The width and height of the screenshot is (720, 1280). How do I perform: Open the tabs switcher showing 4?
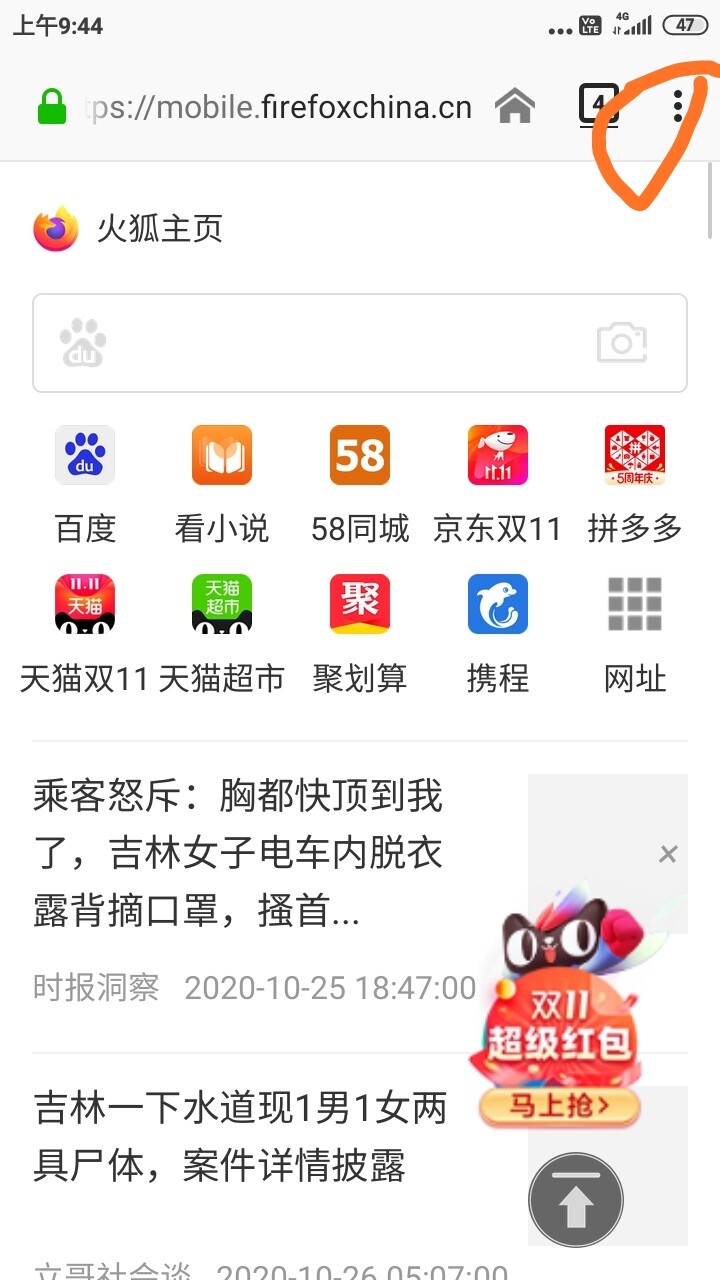(x=599, y=105)
